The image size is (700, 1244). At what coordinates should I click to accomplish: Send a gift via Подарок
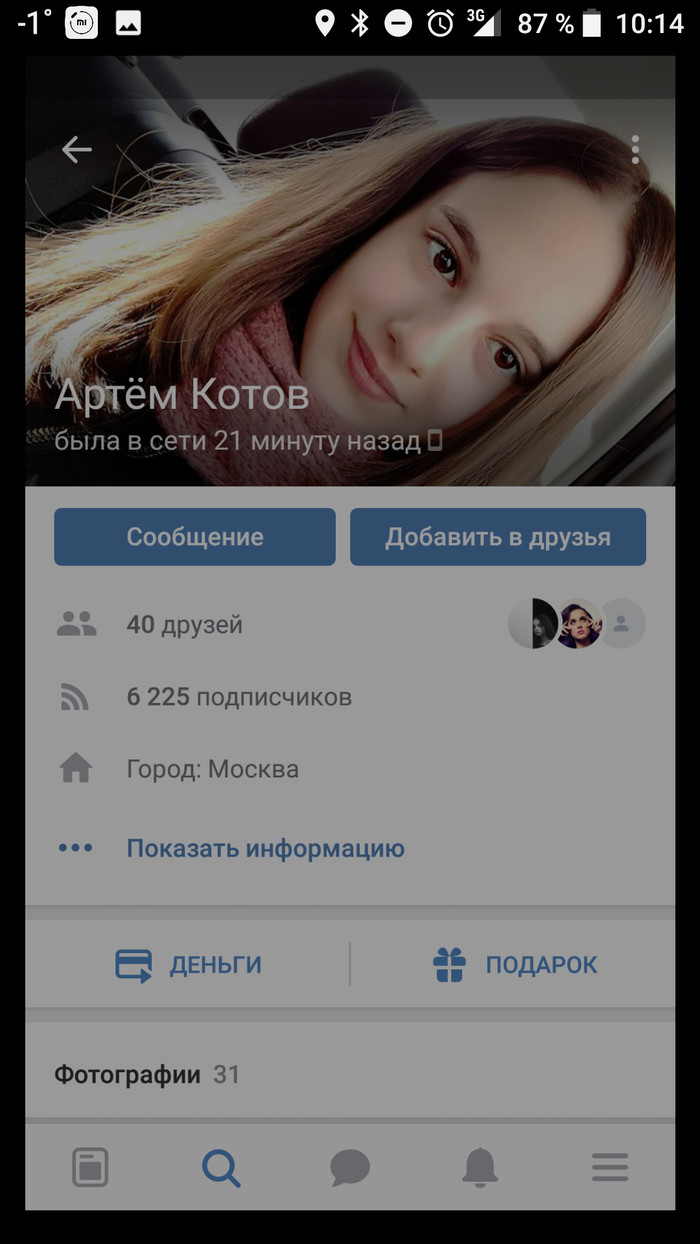coord(514,965)
